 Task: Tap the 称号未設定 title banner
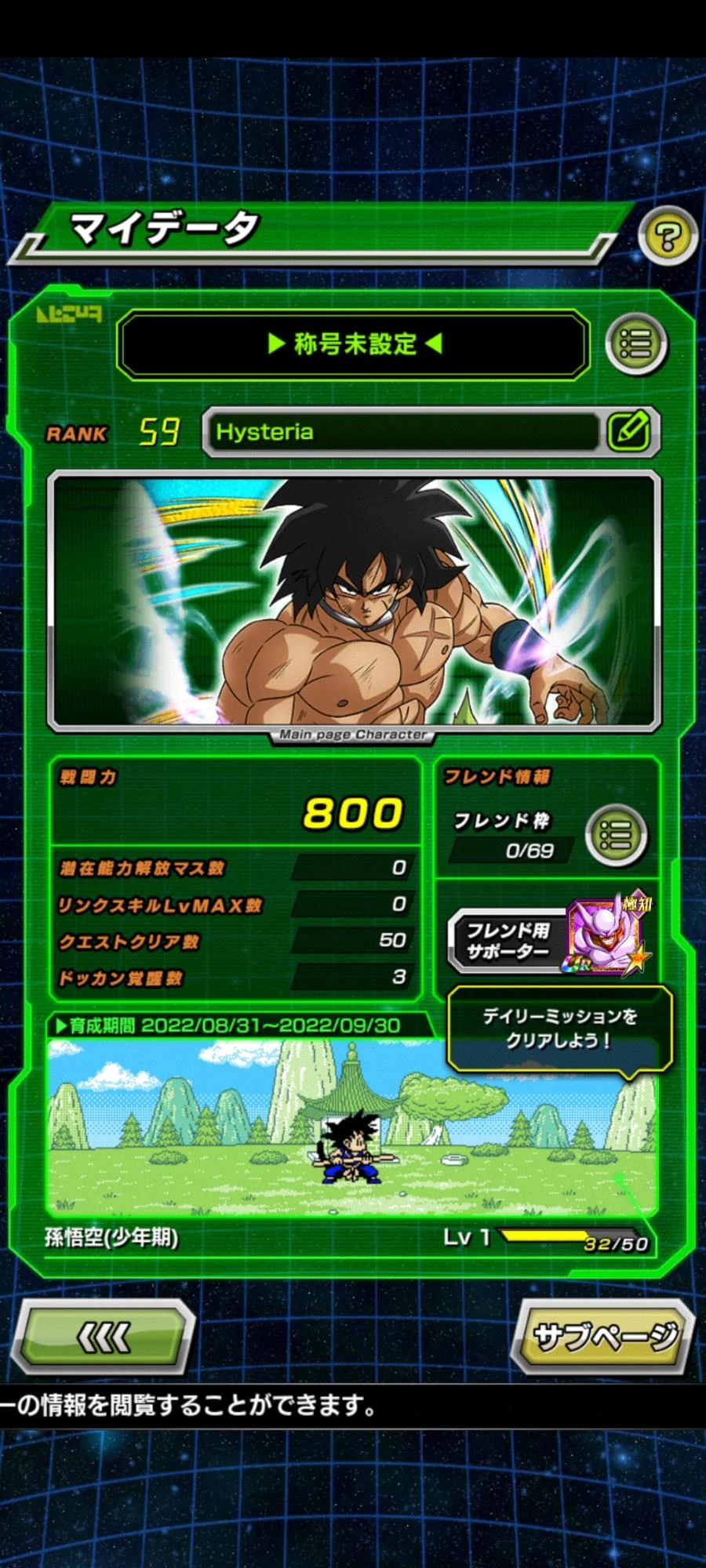tap(353, 344)
